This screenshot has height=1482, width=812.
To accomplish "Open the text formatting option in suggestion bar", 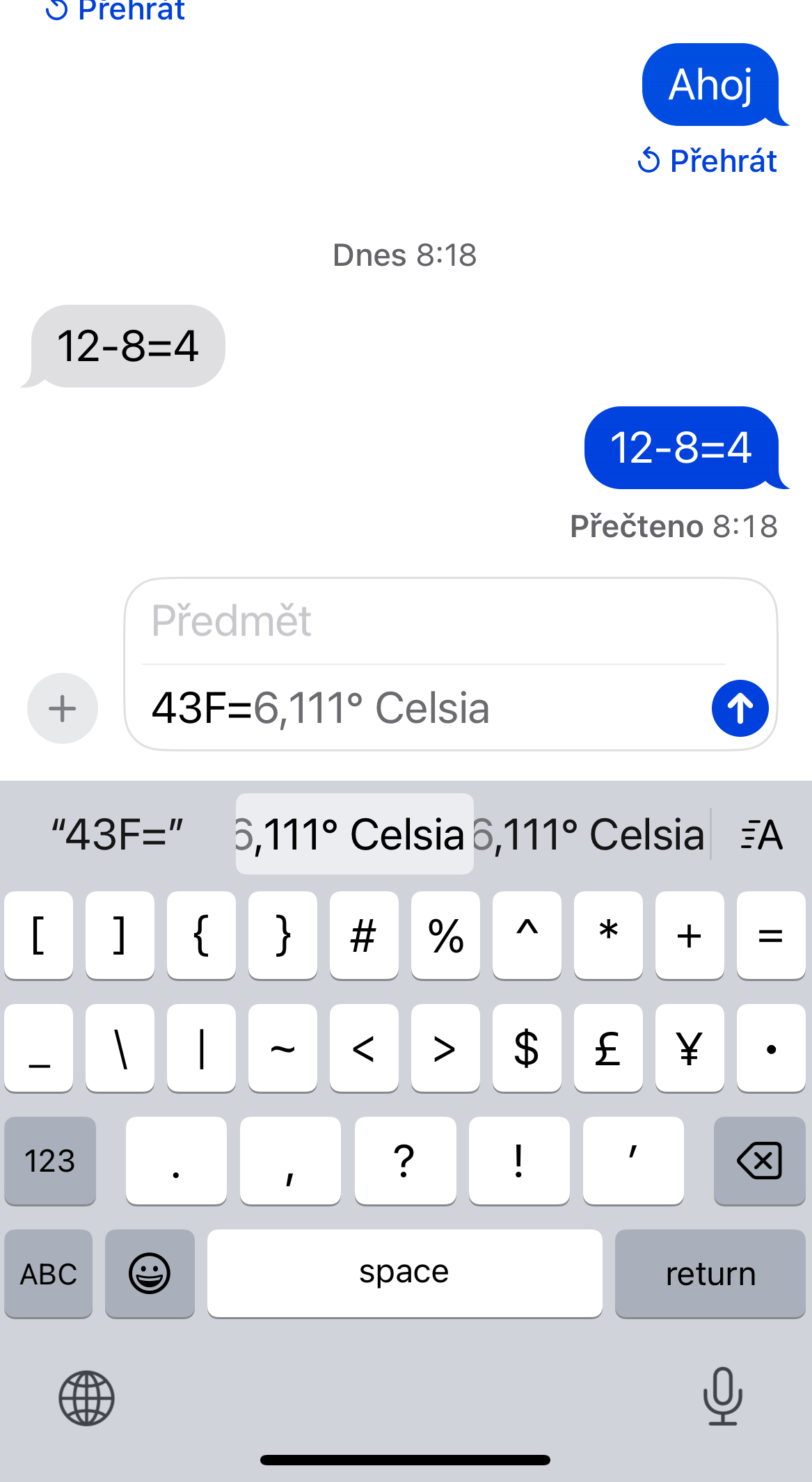I will (x=761, y=834).
